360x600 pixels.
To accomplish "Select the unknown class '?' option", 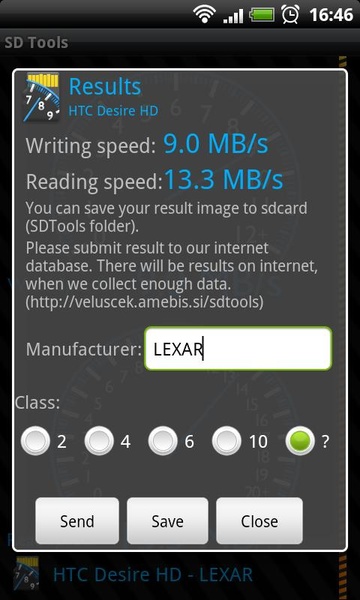I will (x=300, y=441).
